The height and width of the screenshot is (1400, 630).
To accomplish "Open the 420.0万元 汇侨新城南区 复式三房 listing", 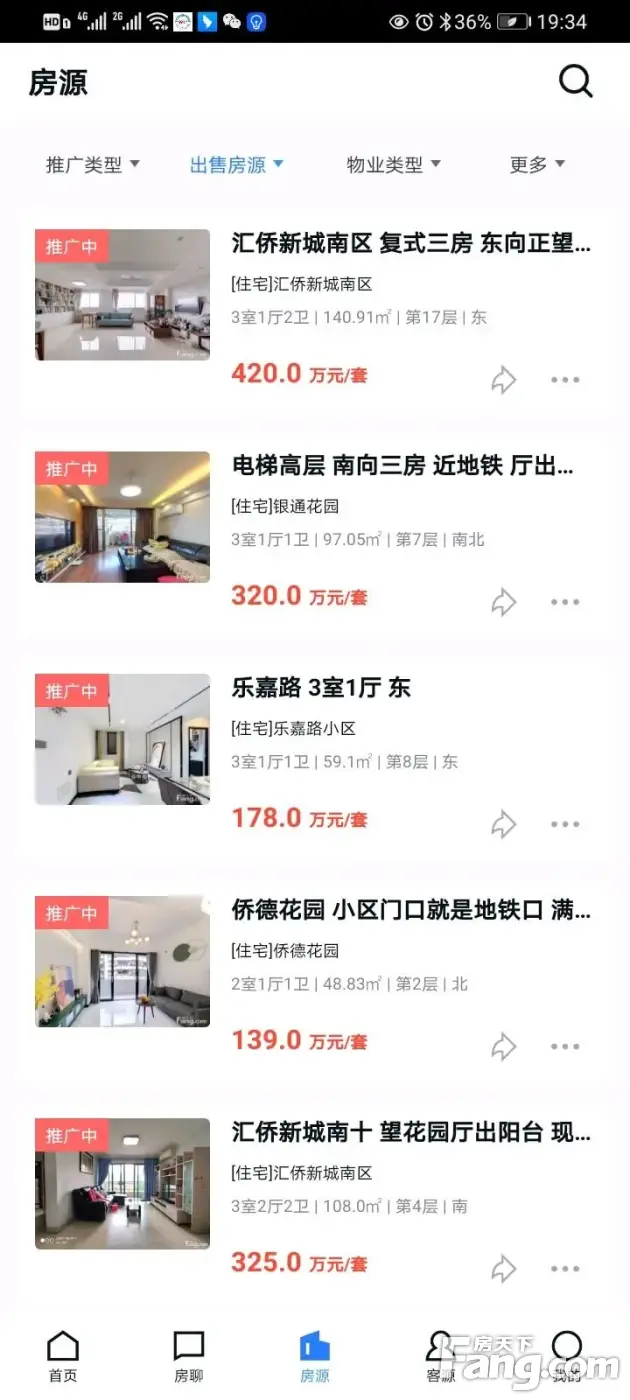I will click(x=410, y=243).
